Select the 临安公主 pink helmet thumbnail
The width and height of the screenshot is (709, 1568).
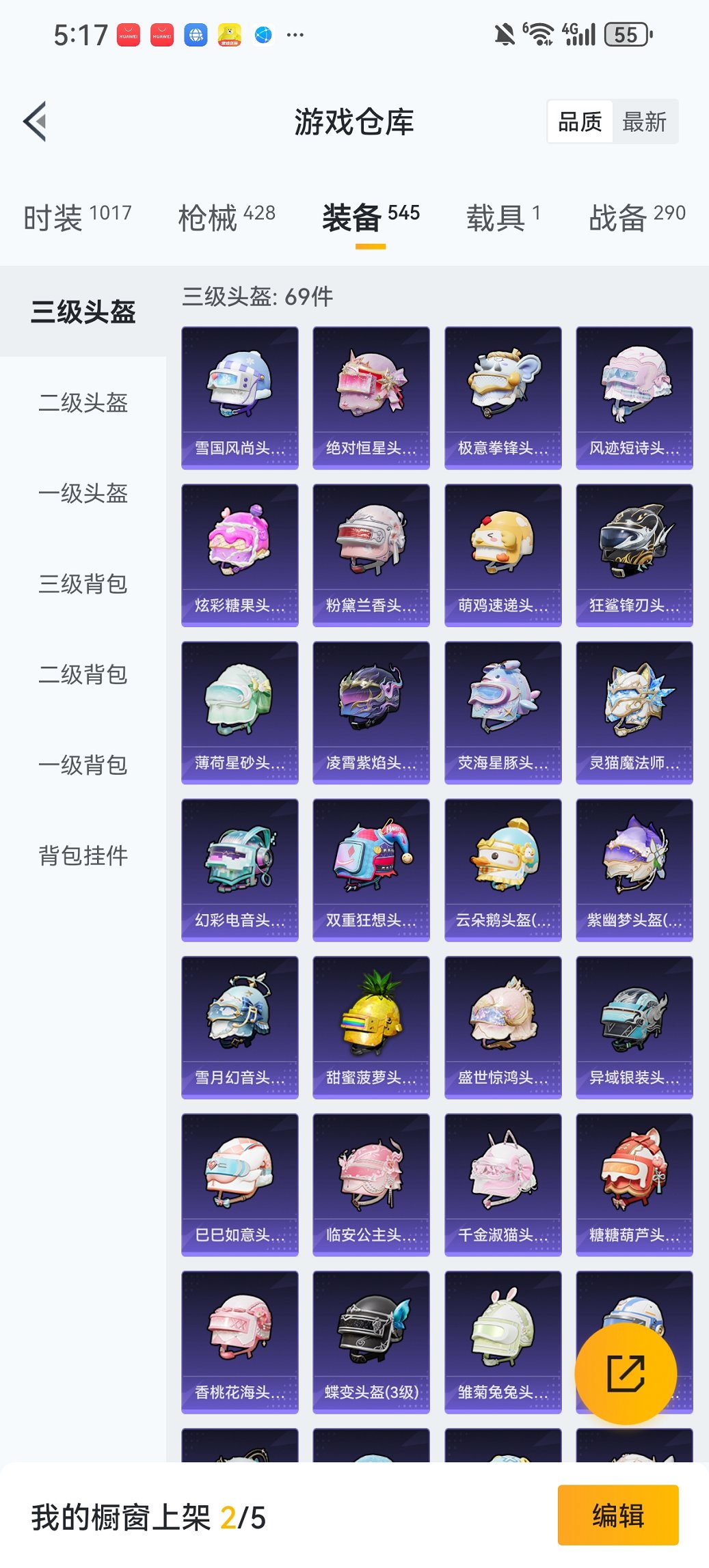pyautogui.click(x=371, y=1182)
